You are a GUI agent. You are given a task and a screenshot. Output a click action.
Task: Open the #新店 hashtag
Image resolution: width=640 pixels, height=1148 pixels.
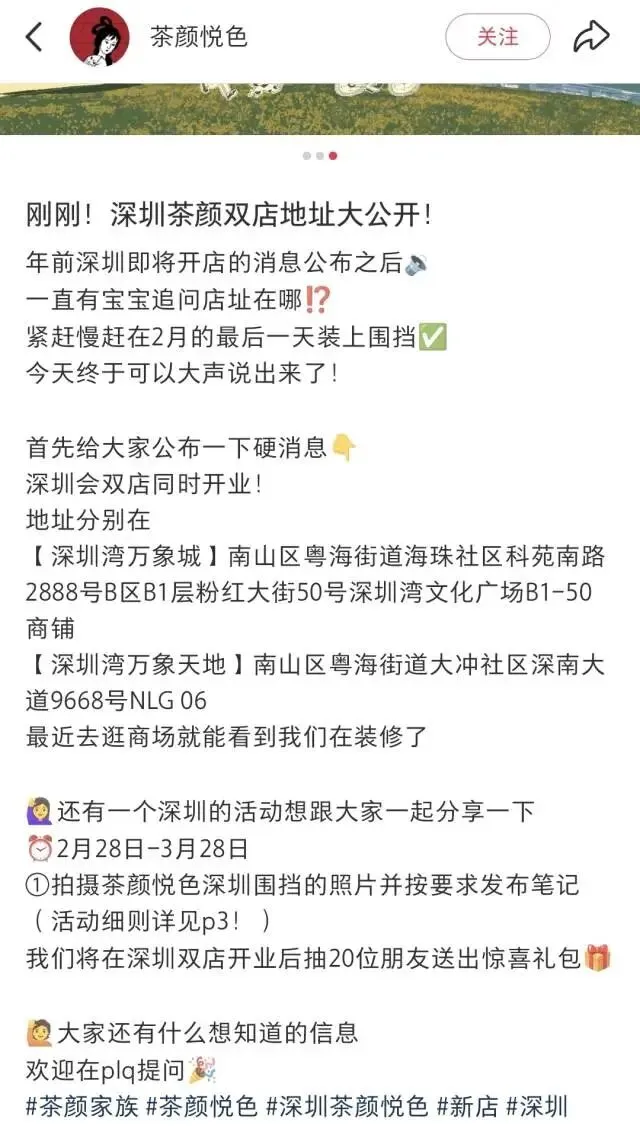tap(467, 1106)
